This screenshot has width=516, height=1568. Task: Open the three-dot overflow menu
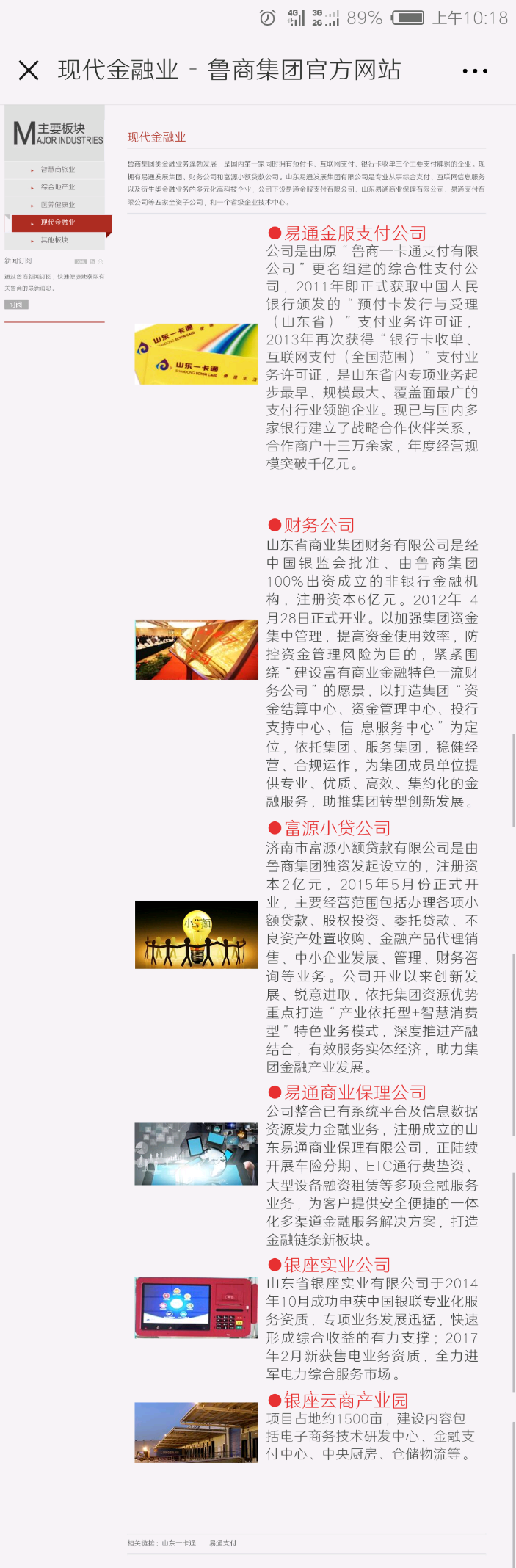(475, 71)
